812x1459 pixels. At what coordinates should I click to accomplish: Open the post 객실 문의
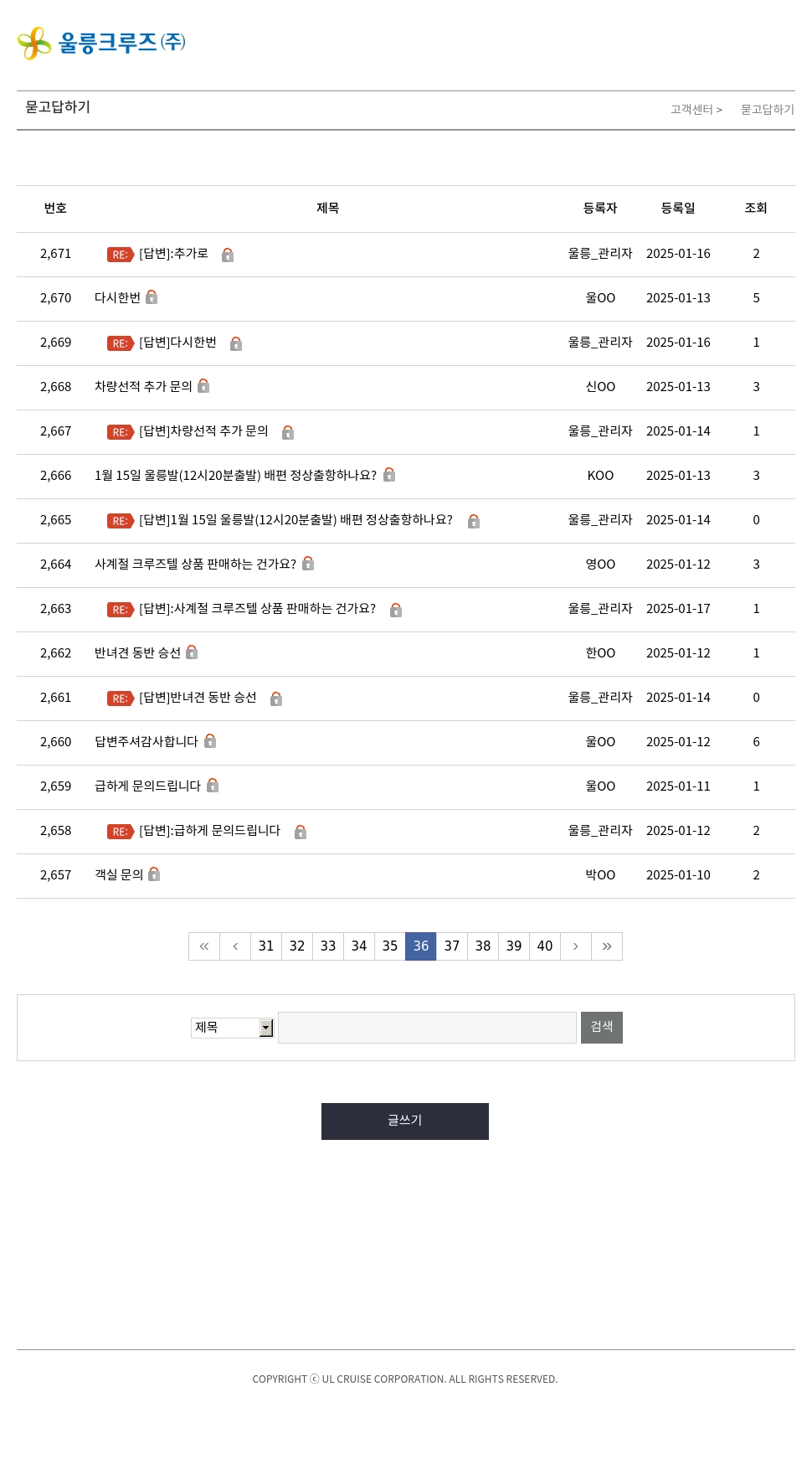coord(119,875)
